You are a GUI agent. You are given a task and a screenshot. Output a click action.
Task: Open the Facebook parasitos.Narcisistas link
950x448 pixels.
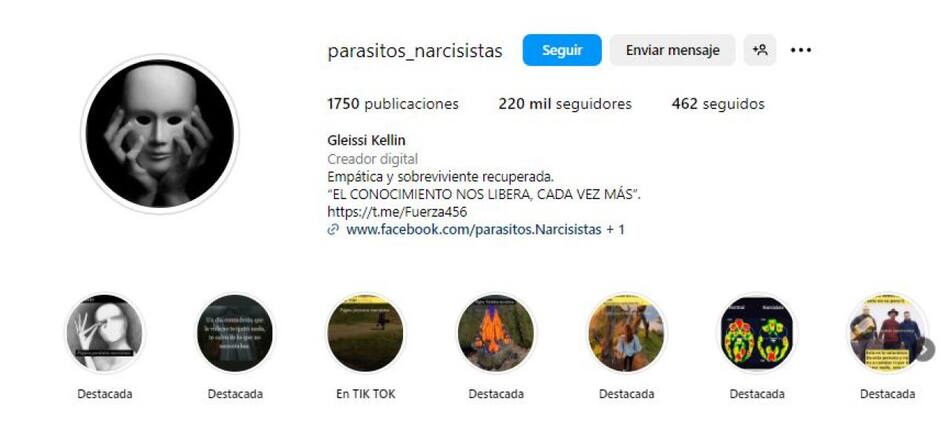(474, 229)
